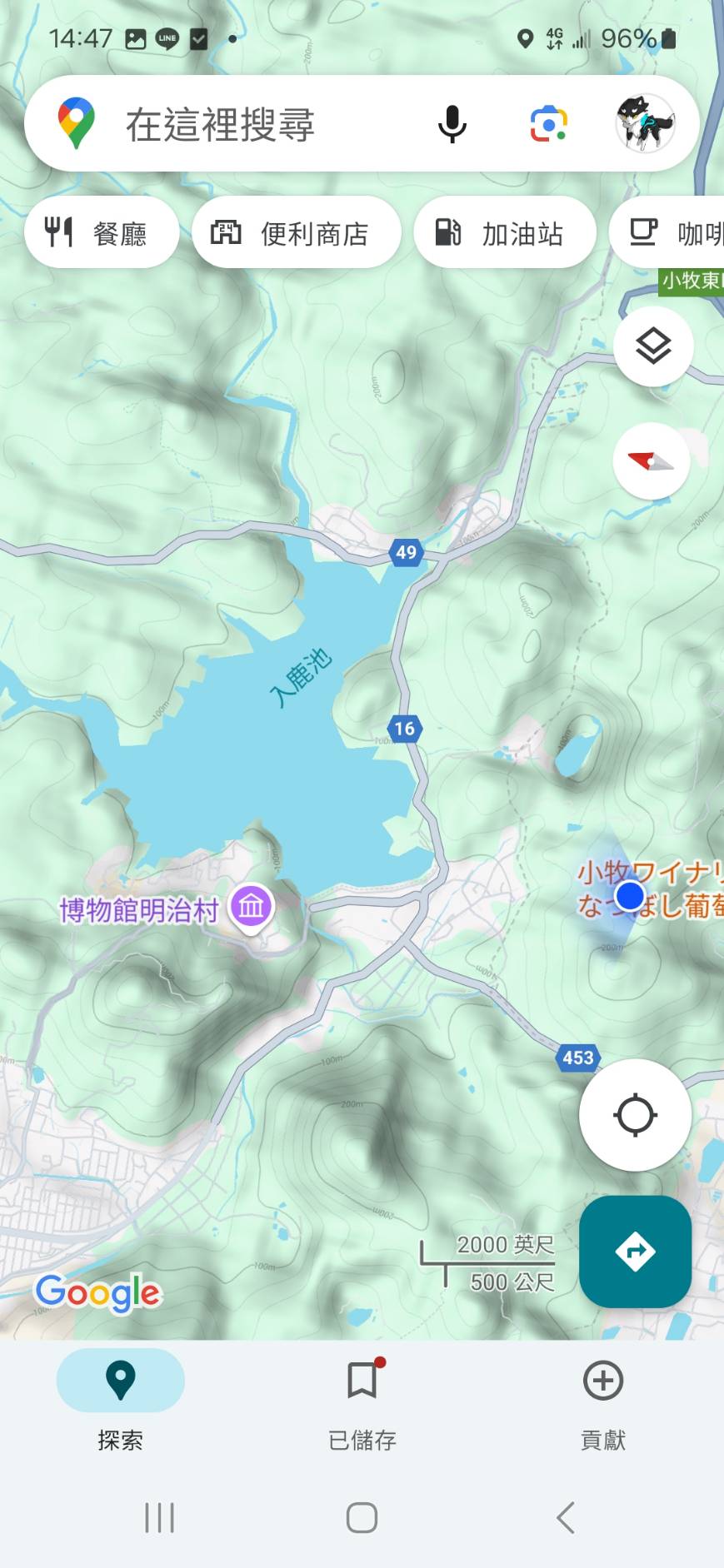Viewport: 724px width, 1568px height.
Task: Select the coffee chip after 加油站
Action: pos(668,233)
